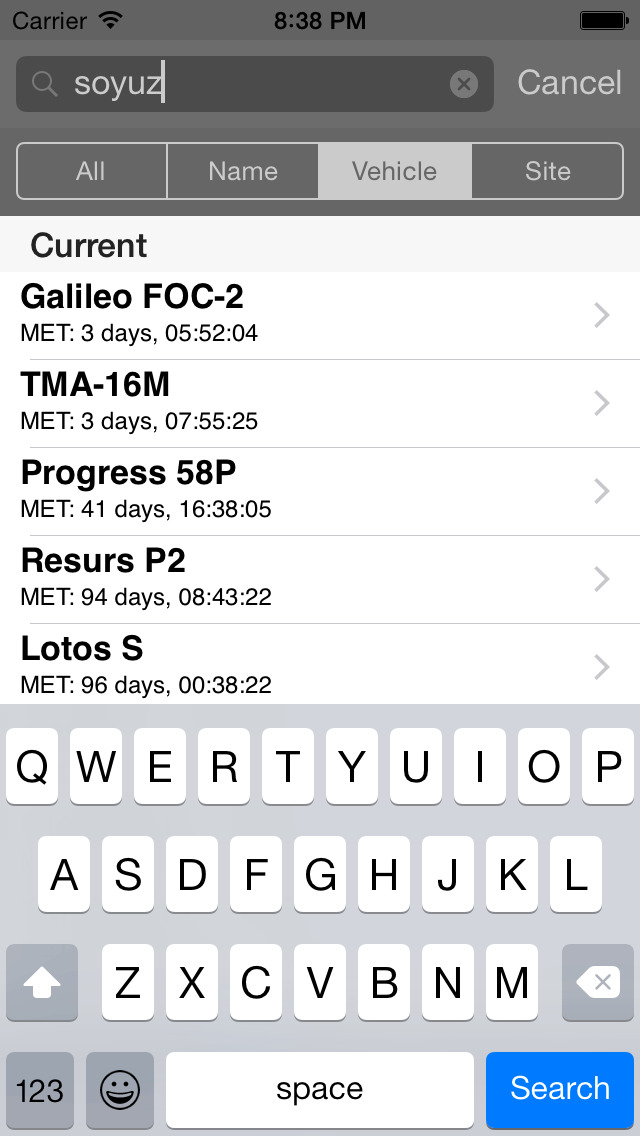Tap the blue Search key
Image resolution: width=640 pixels, height=1136 pixels.
[560, 1088]
